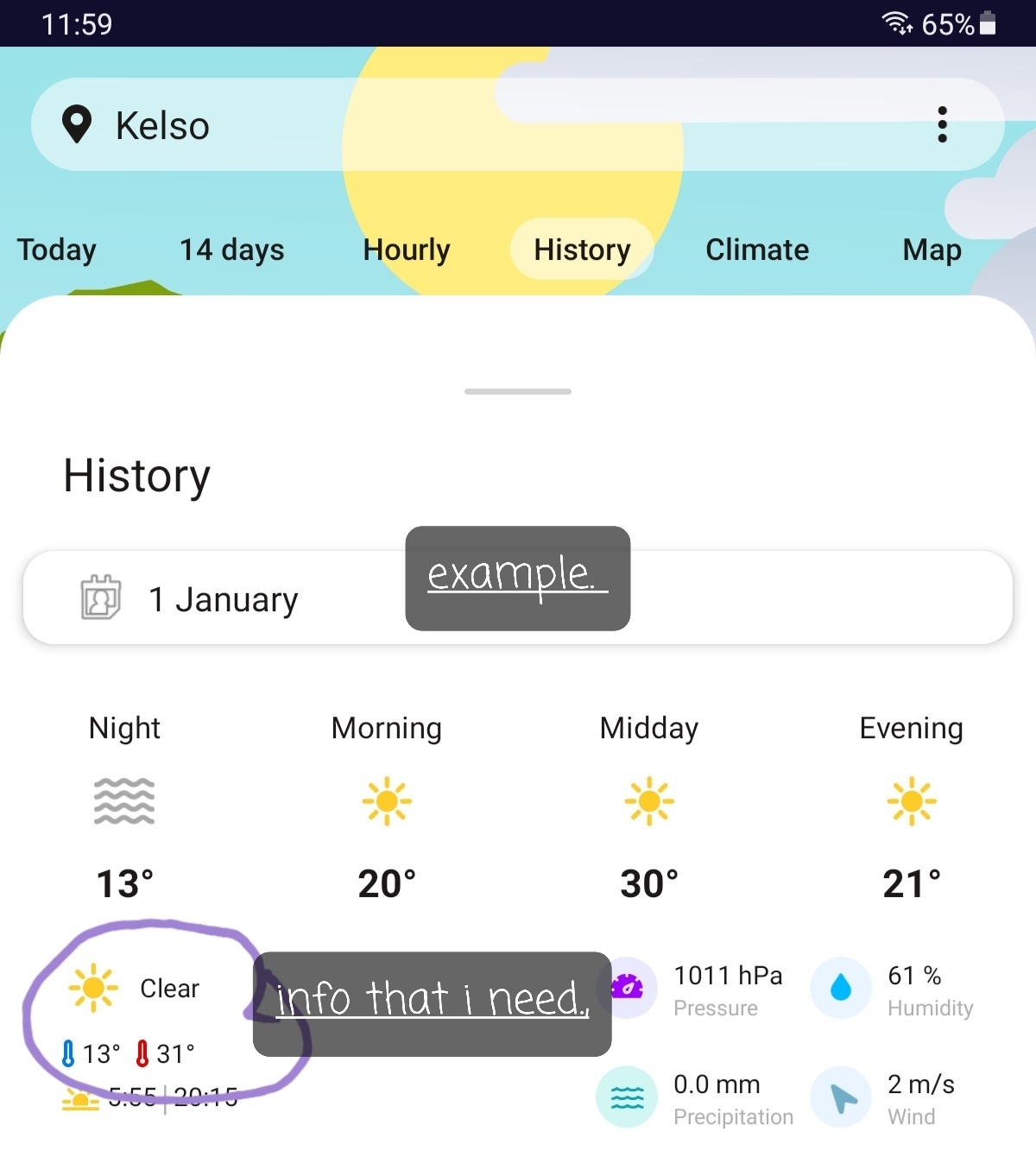The image size is (1036, 1157).
Task: Open the 1 January date picker
Action: coord(224,598)
